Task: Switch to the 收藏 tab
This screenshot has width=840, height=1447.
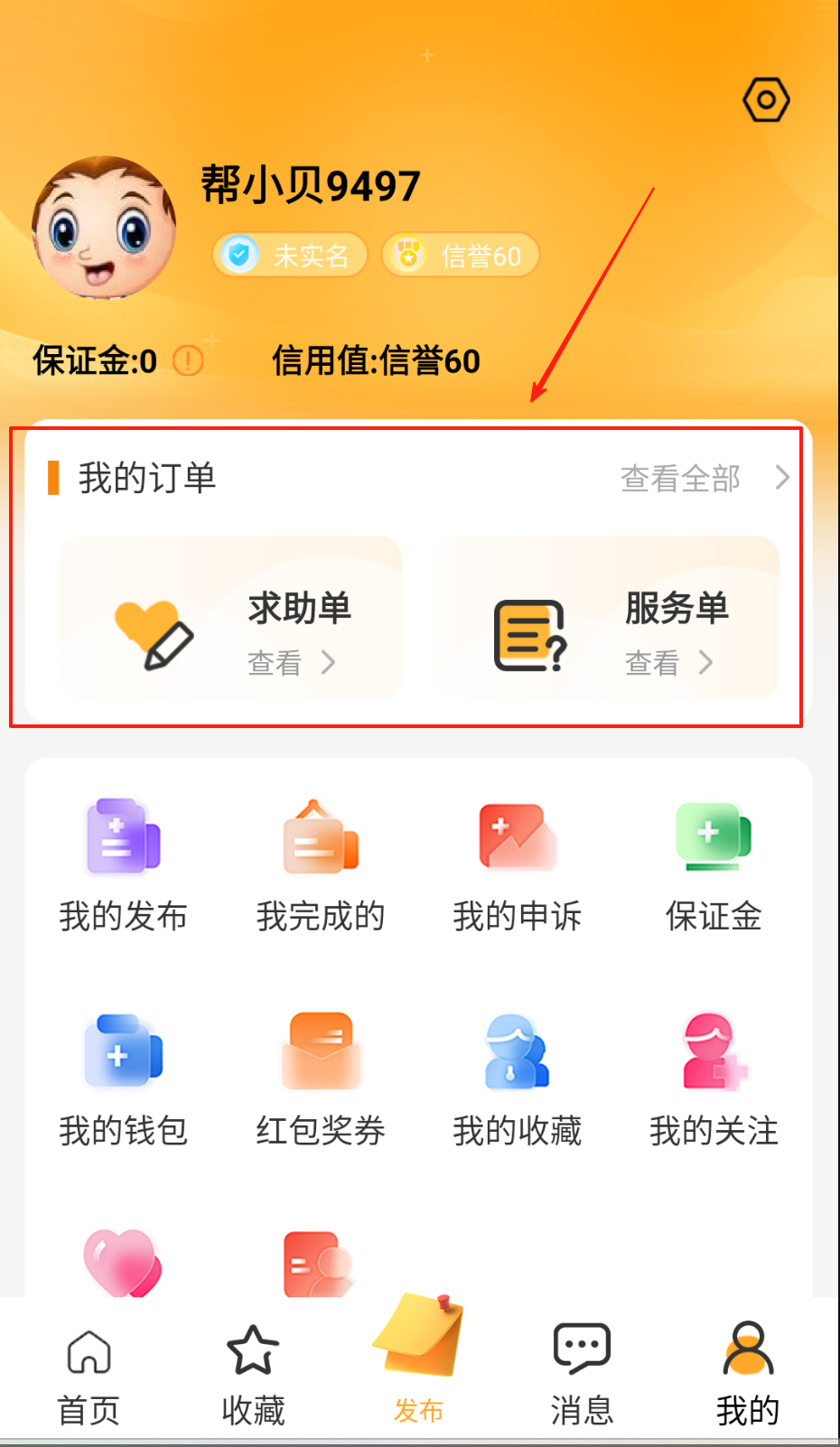Action: click(x=253, y=1375)
